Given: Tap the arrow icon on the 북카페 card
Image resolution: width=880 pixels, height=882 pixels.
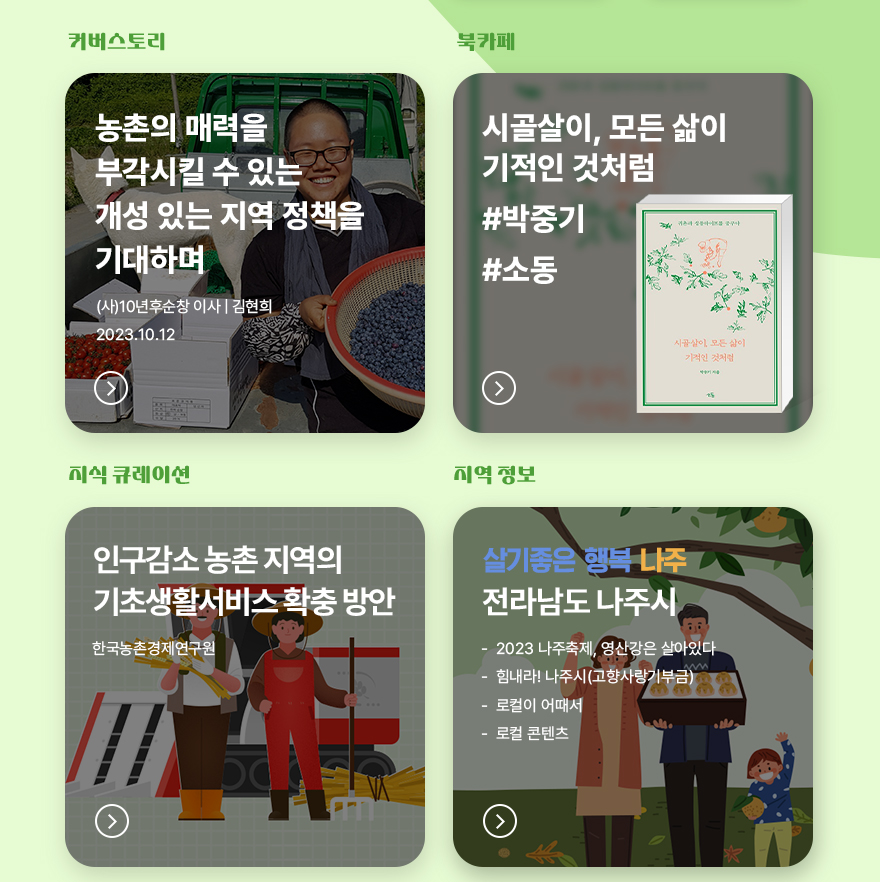Looking at the screenshot, I should [499, 388].
